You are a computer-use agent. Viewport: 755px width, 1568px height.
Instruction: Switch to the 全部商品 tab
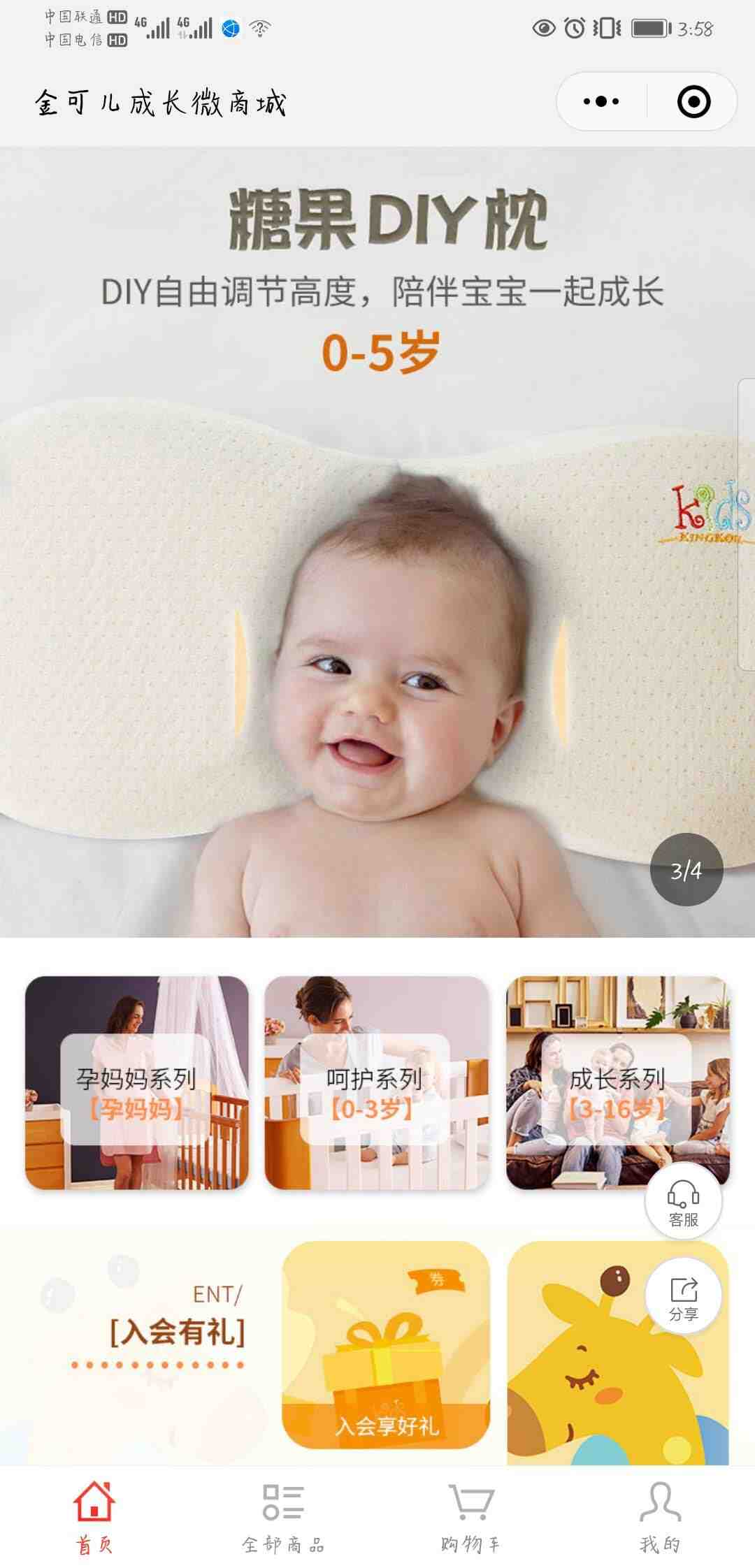tap(283, 1513)
